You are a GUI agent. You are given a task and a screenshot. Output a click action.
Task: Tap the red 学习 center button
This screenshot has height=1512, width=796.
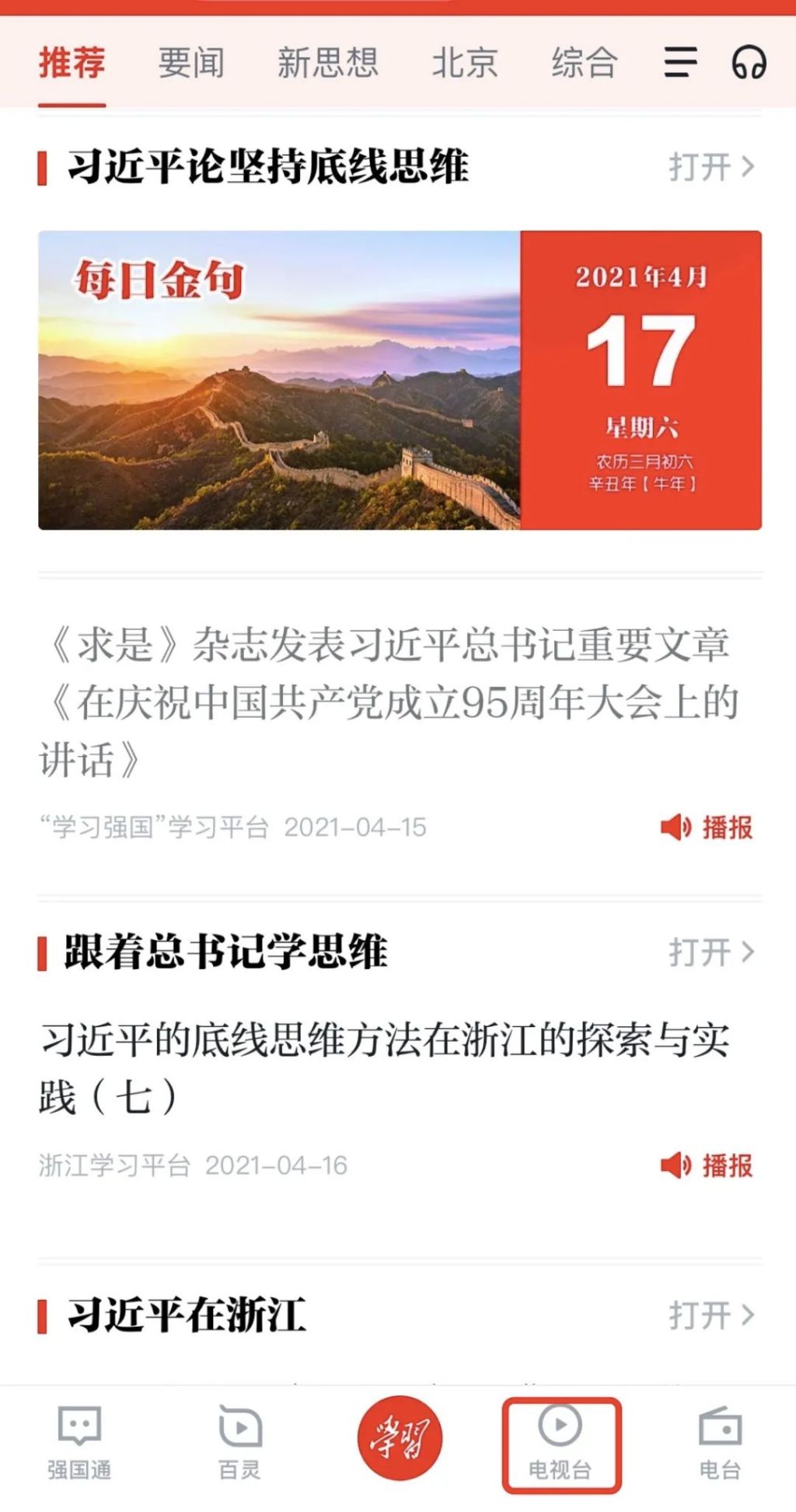click(x=400, y=1438)
